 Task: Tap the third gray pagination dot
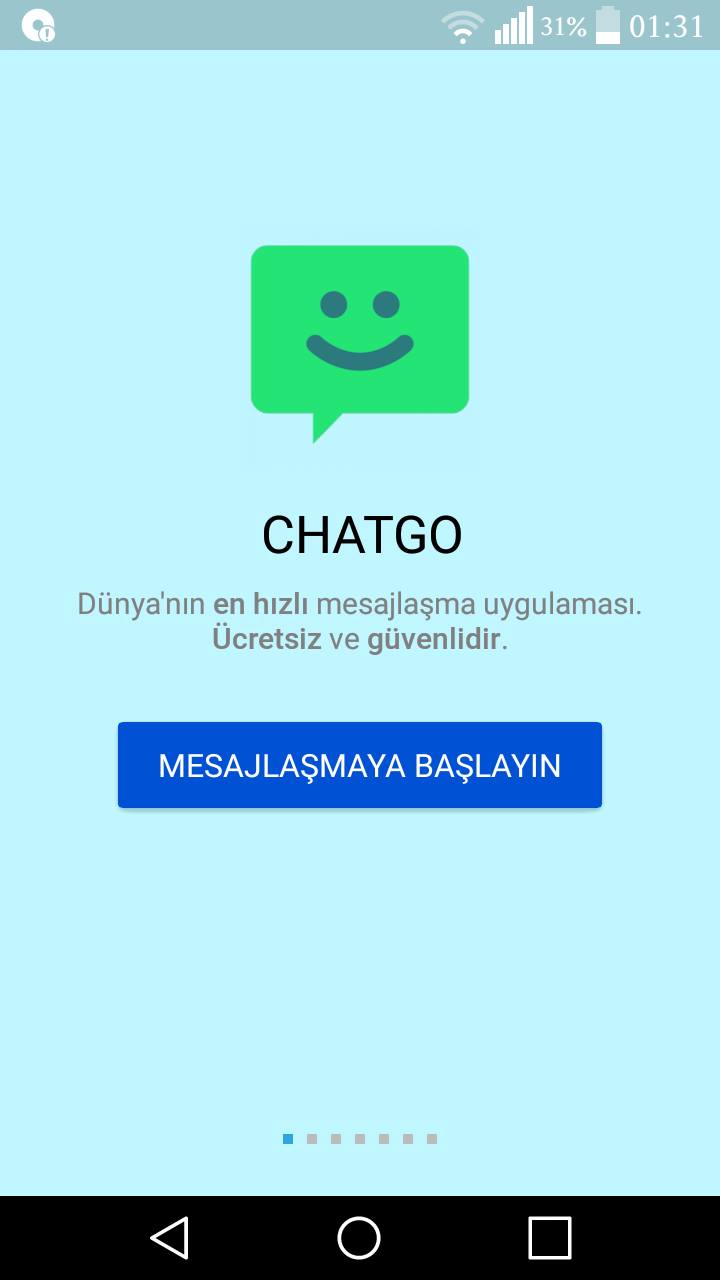tap(336, 1137)
